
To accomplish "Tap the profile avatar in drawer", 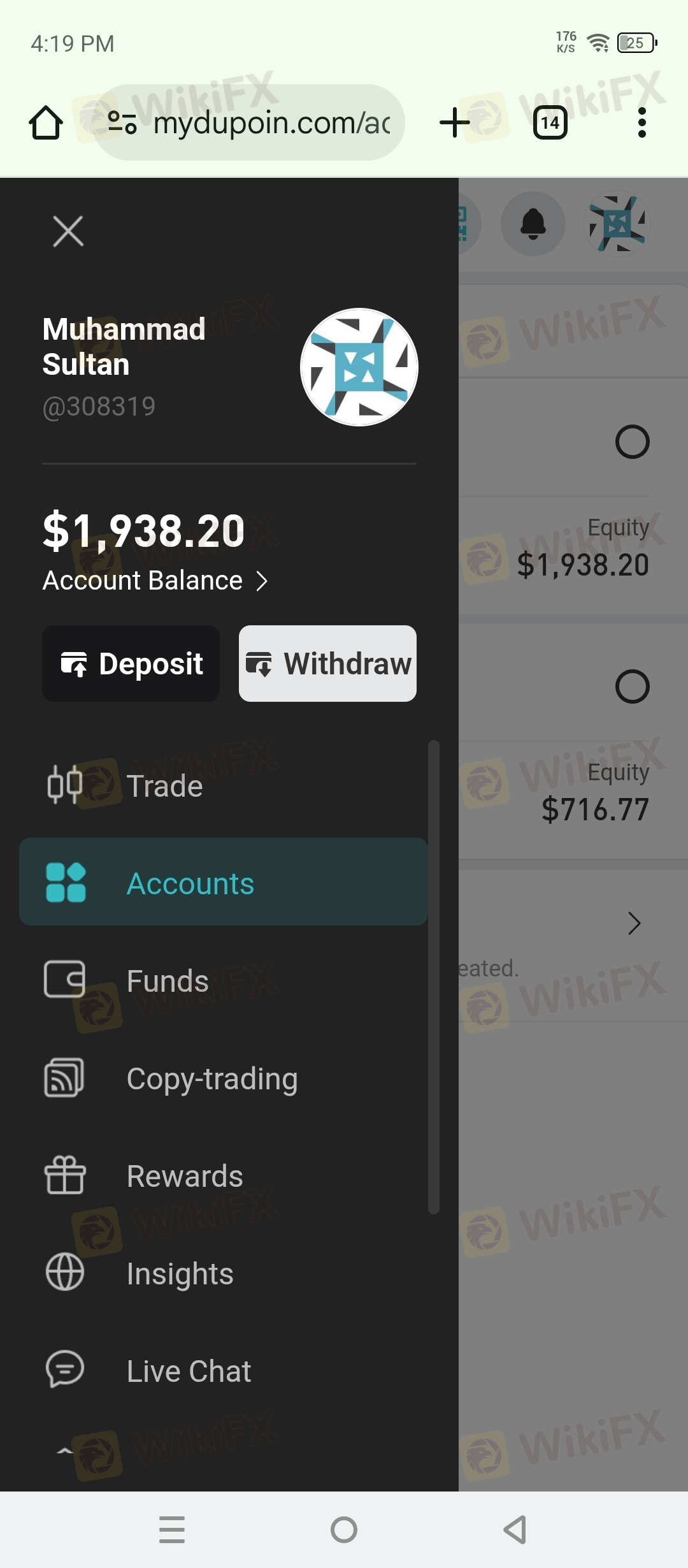I will (x=359, y=367).
